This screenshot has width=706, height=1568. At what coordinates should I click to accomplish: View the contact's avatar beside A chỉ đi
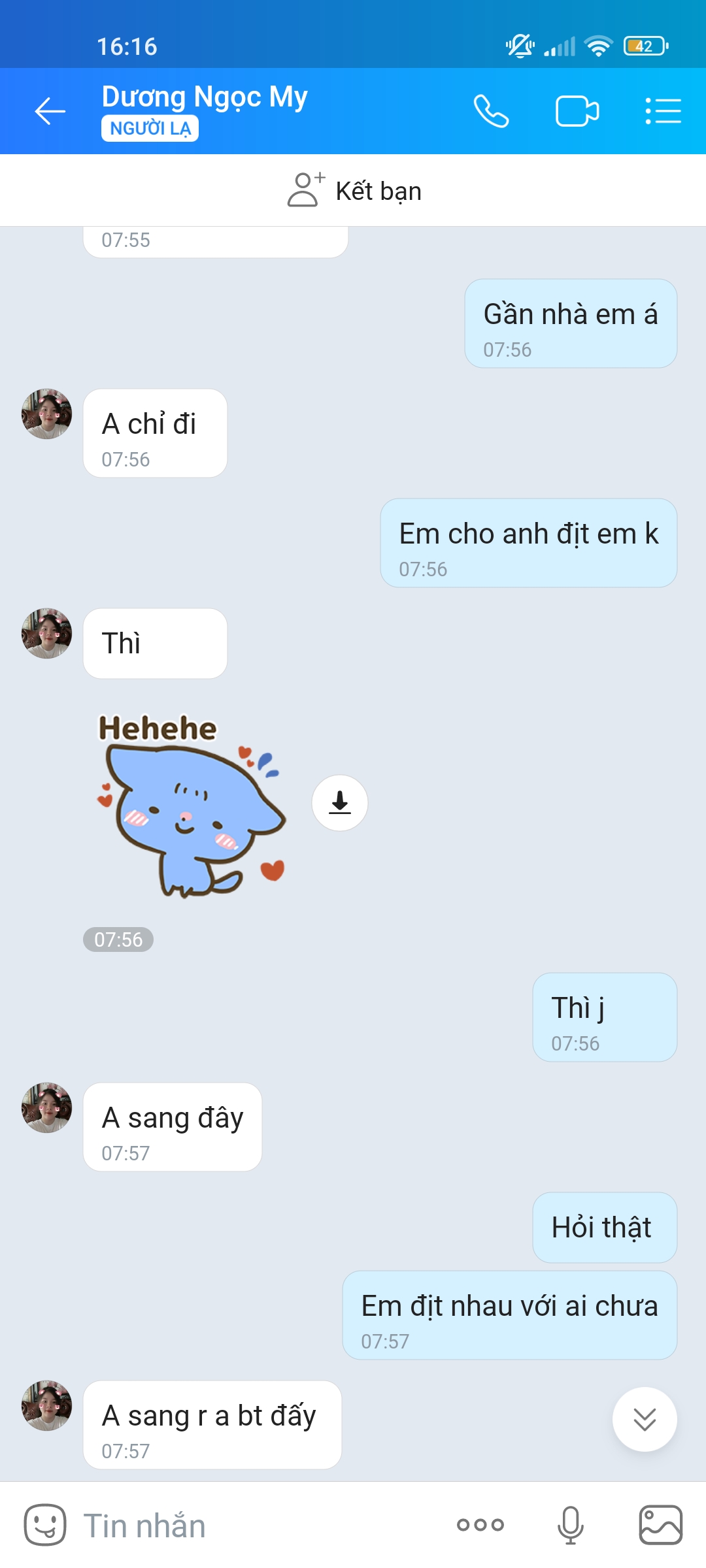[x=46, y=414]
